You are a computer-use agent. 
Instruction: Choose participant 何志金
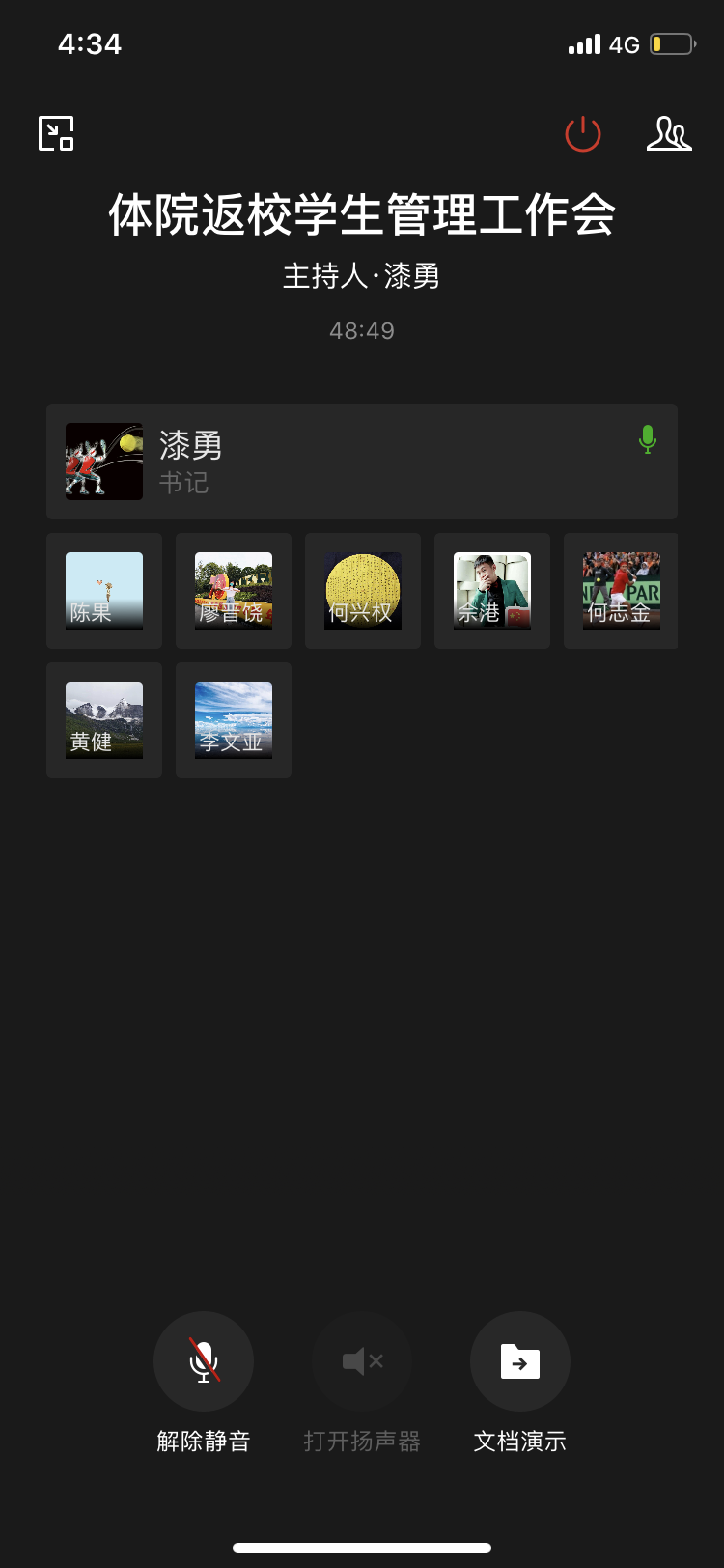tap(621, 591)
